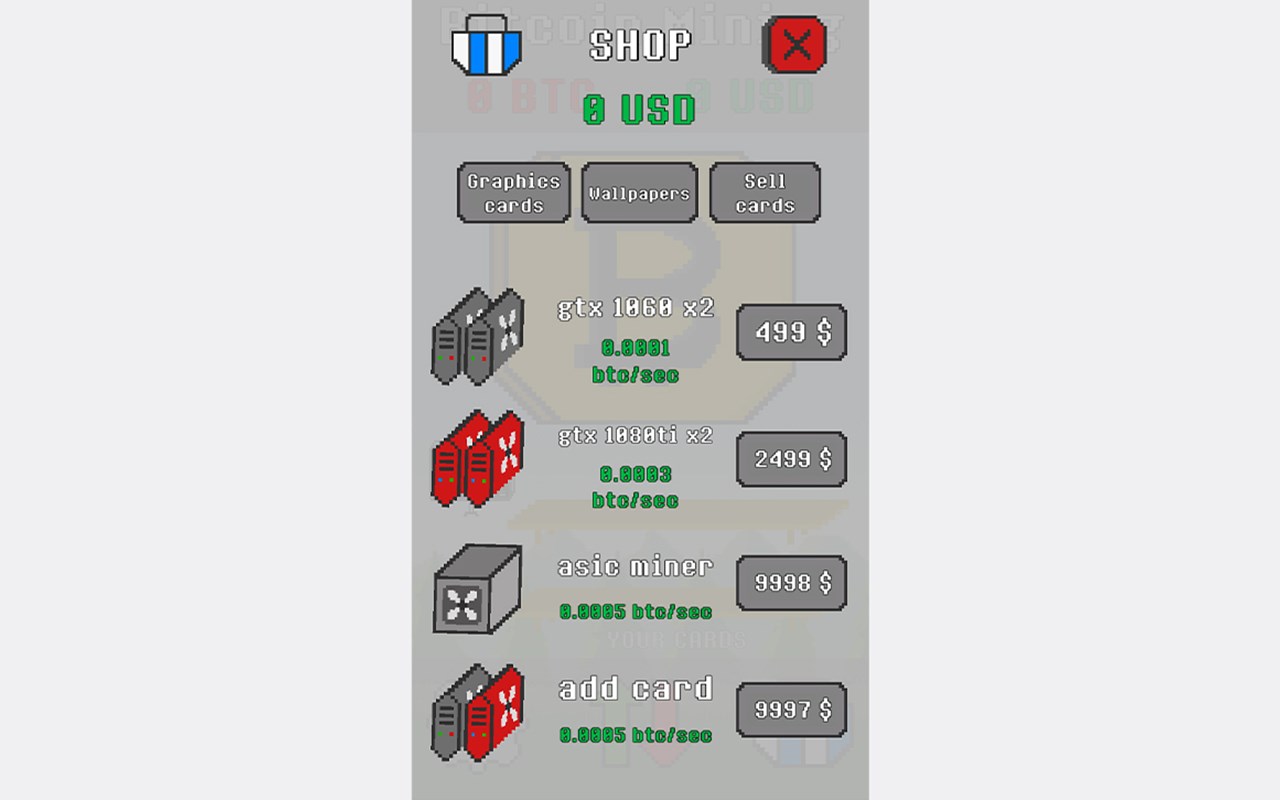Close the shop with the red X
The height and width of the screenshot is (800, 1280).
click(796, 45)
